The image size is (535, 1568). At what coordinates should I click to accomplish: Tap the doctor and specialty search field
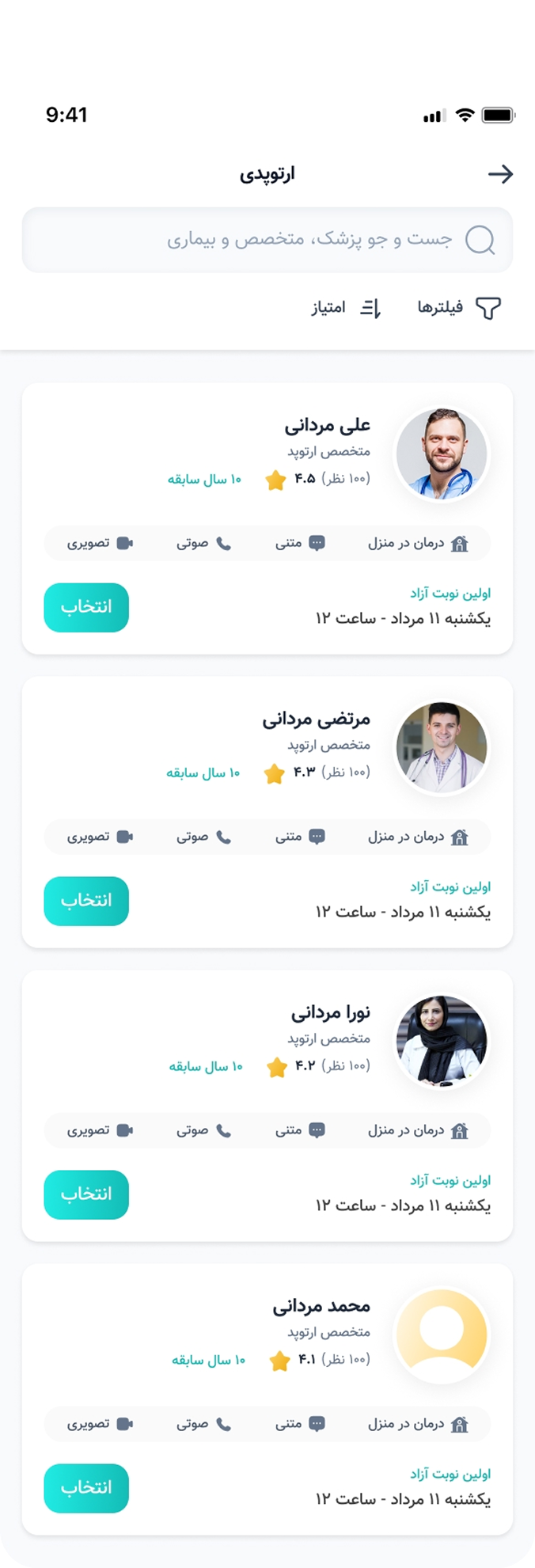(x=267, y=240)
